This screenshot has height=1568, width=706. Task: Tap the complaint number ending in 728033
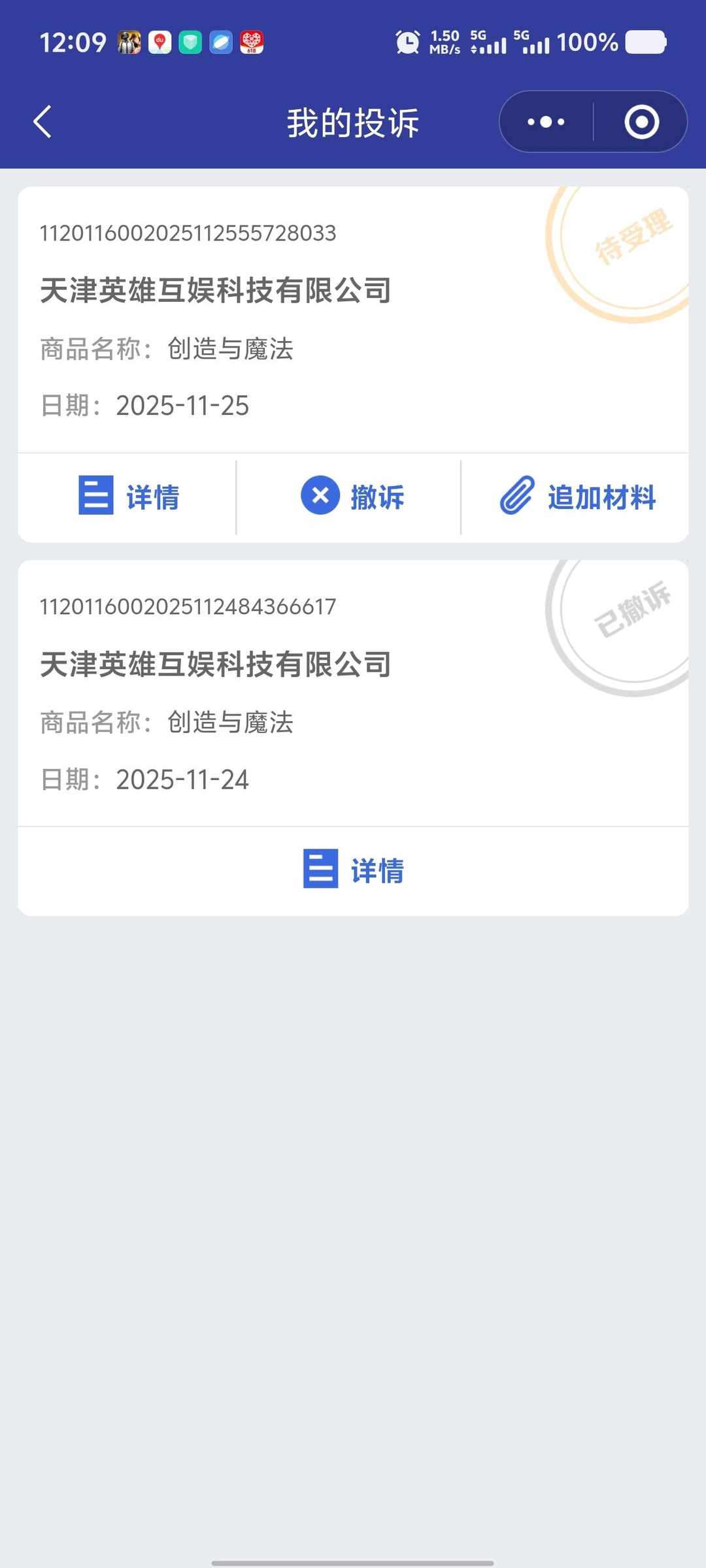(x=188, y=232)
